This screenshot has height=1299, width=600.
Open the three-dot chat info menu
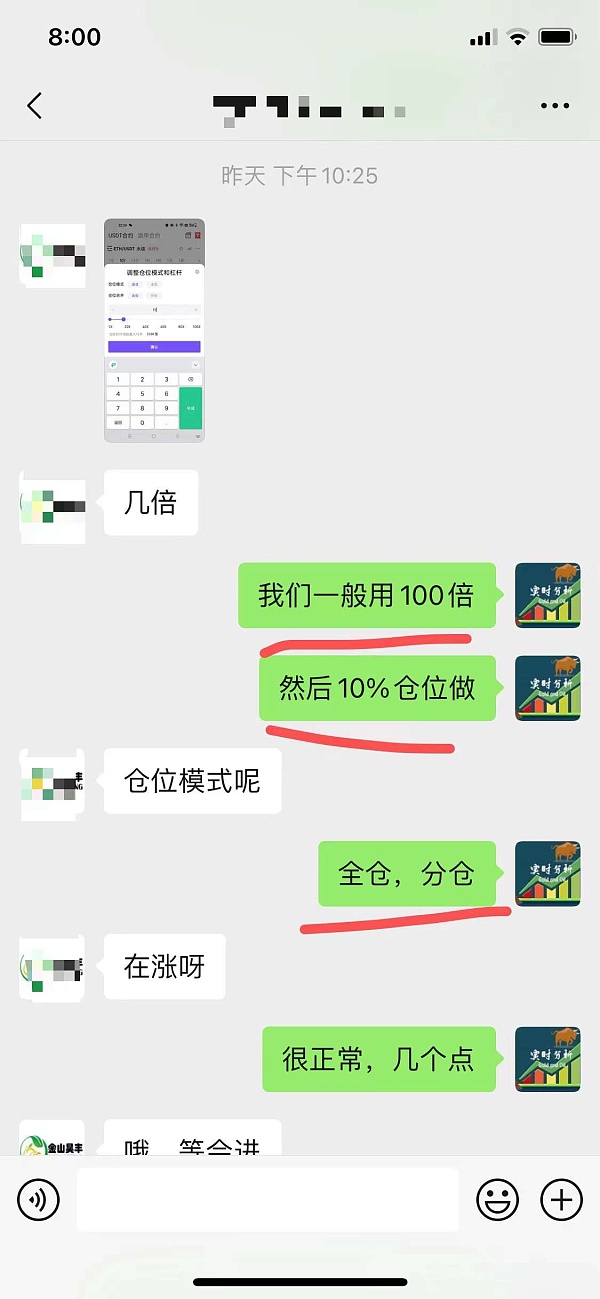554,106
